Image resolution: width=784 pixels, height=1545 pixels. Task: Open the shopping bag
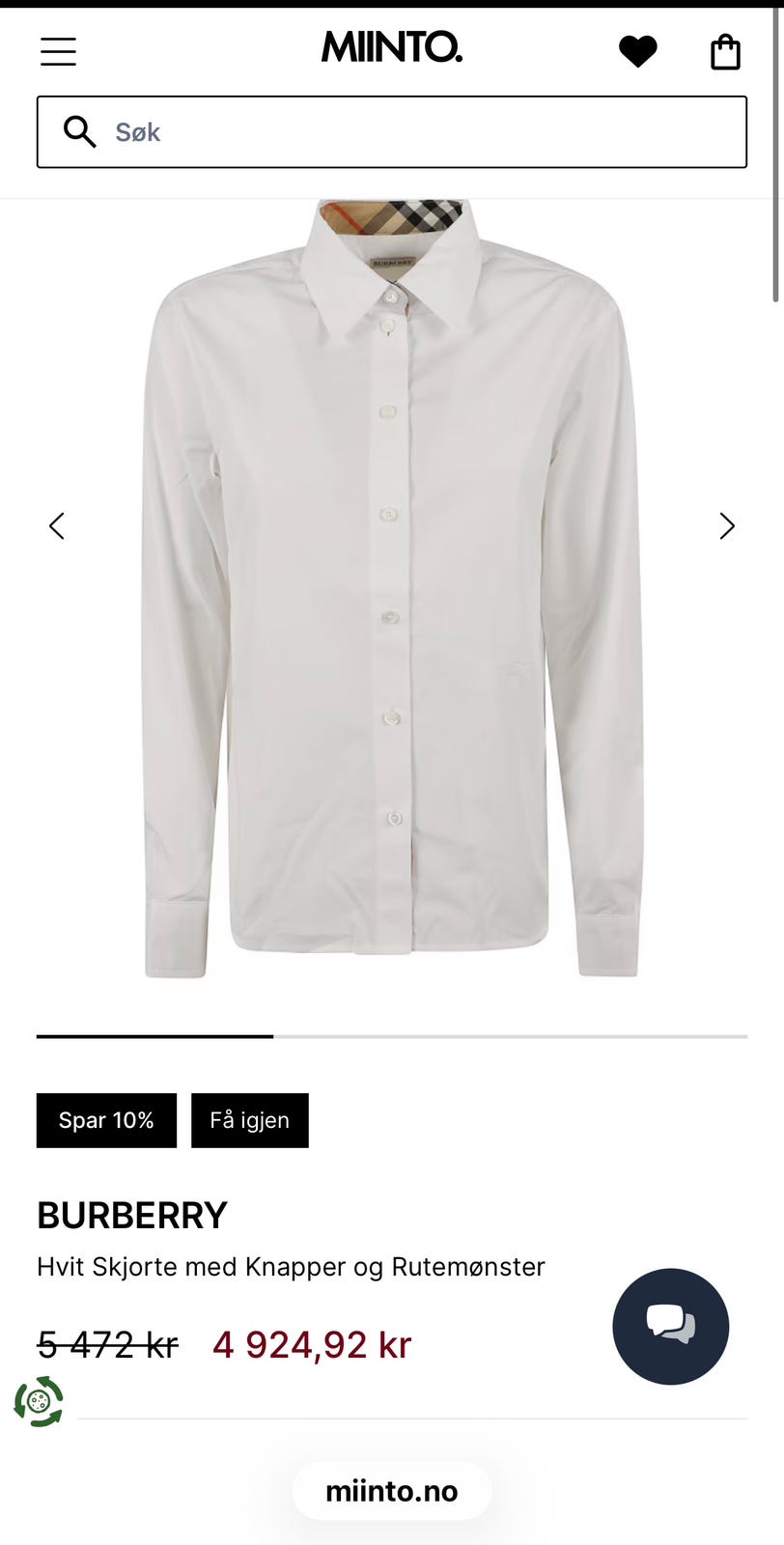pos(725,52)
